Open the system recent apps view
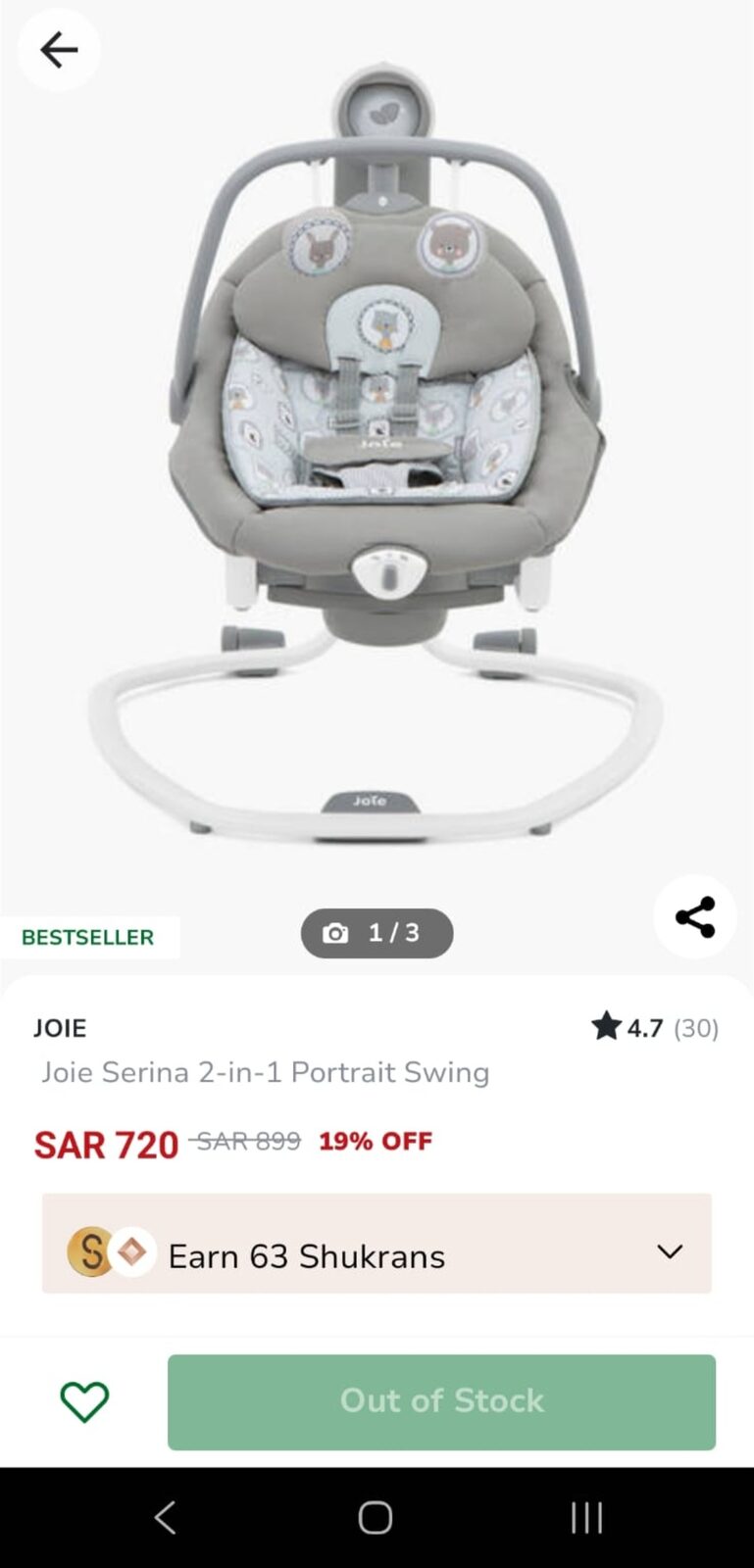This screenshot has width=754, height=1568. 586,1517
